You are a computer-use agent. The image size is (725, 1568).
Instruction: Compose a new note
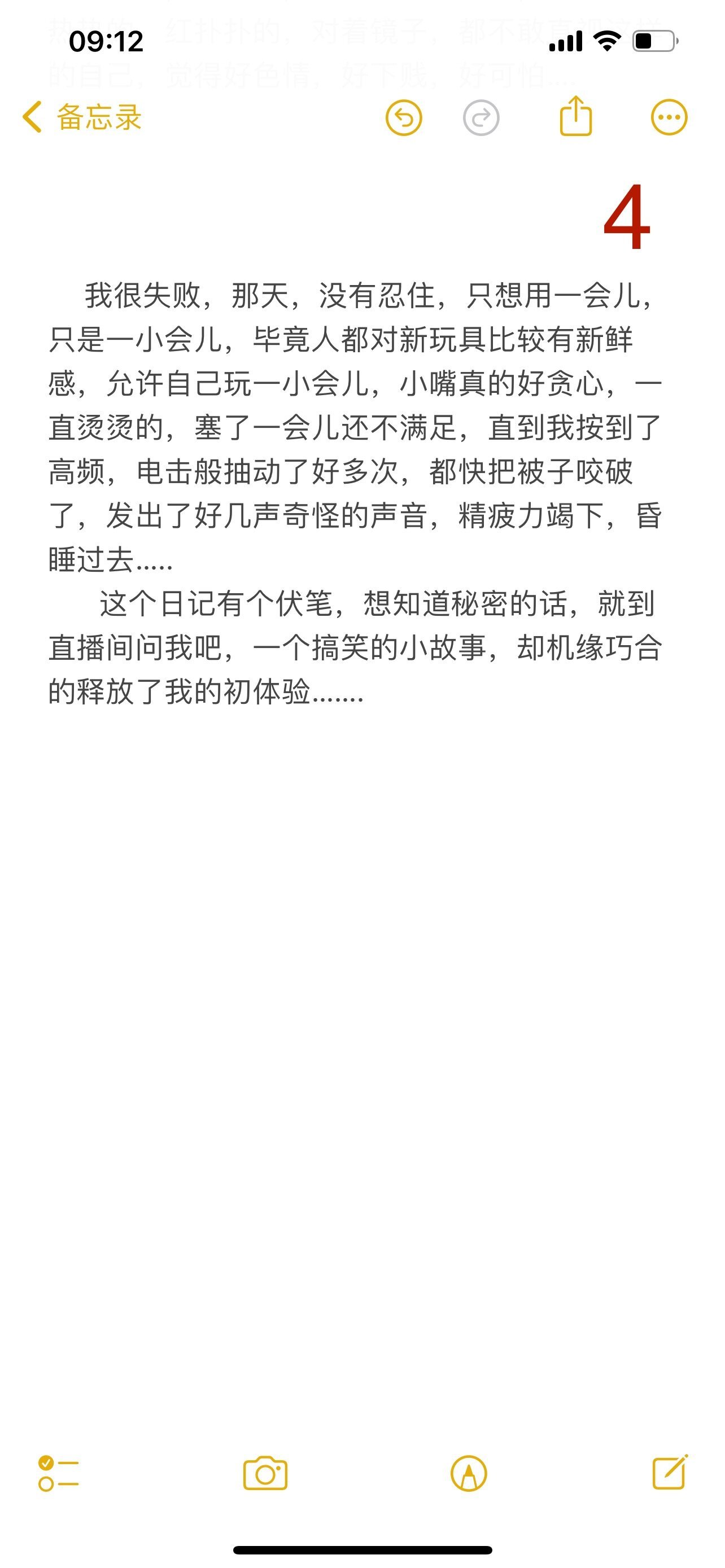pos(670,1472)
